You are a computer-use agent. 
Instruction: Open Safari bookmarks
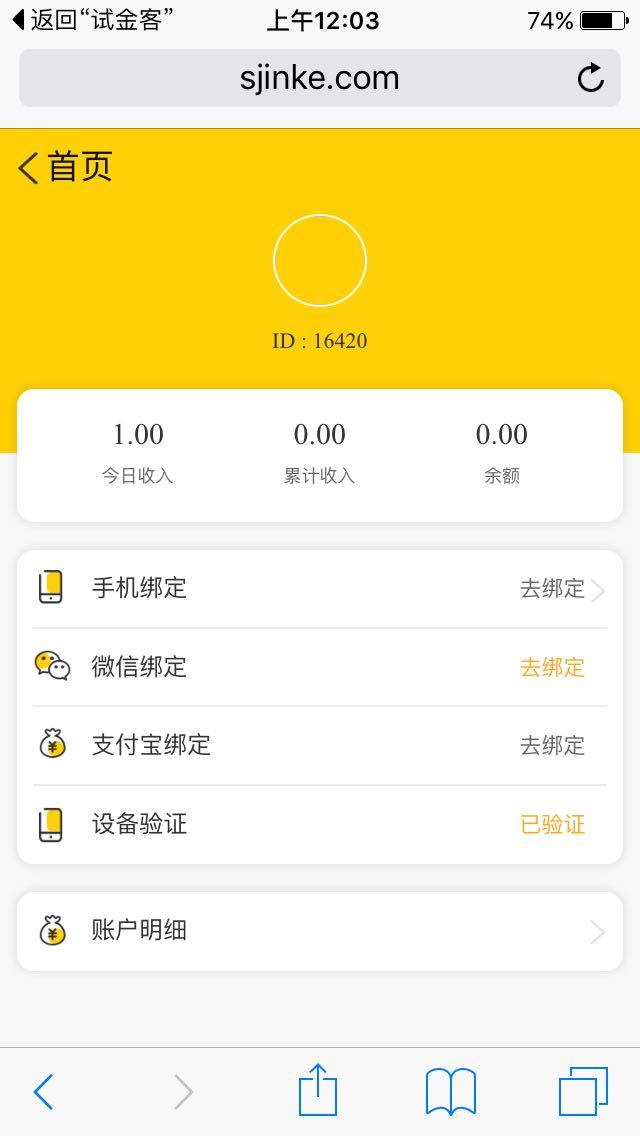pos(451,1091)
